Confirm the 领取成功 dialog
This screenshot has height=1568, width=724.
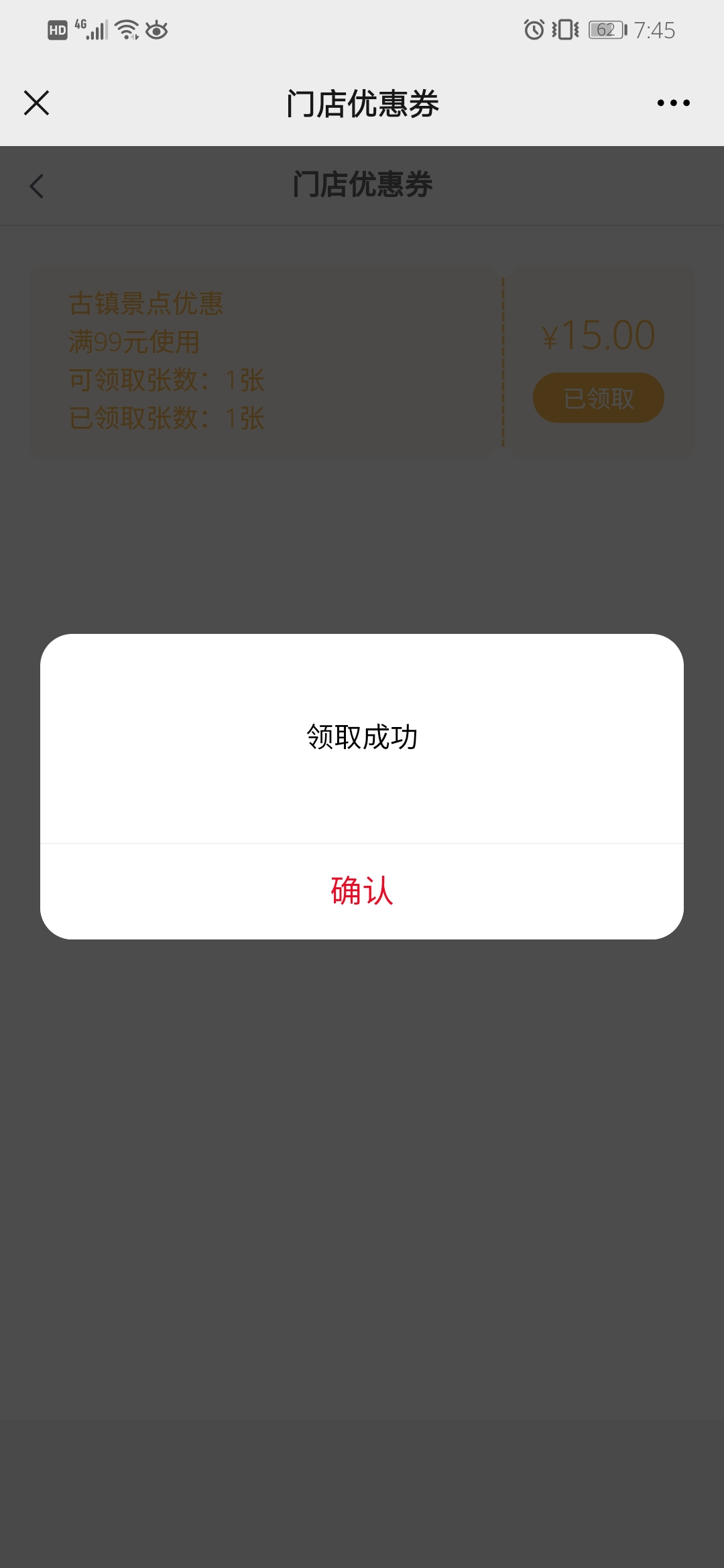362,891
